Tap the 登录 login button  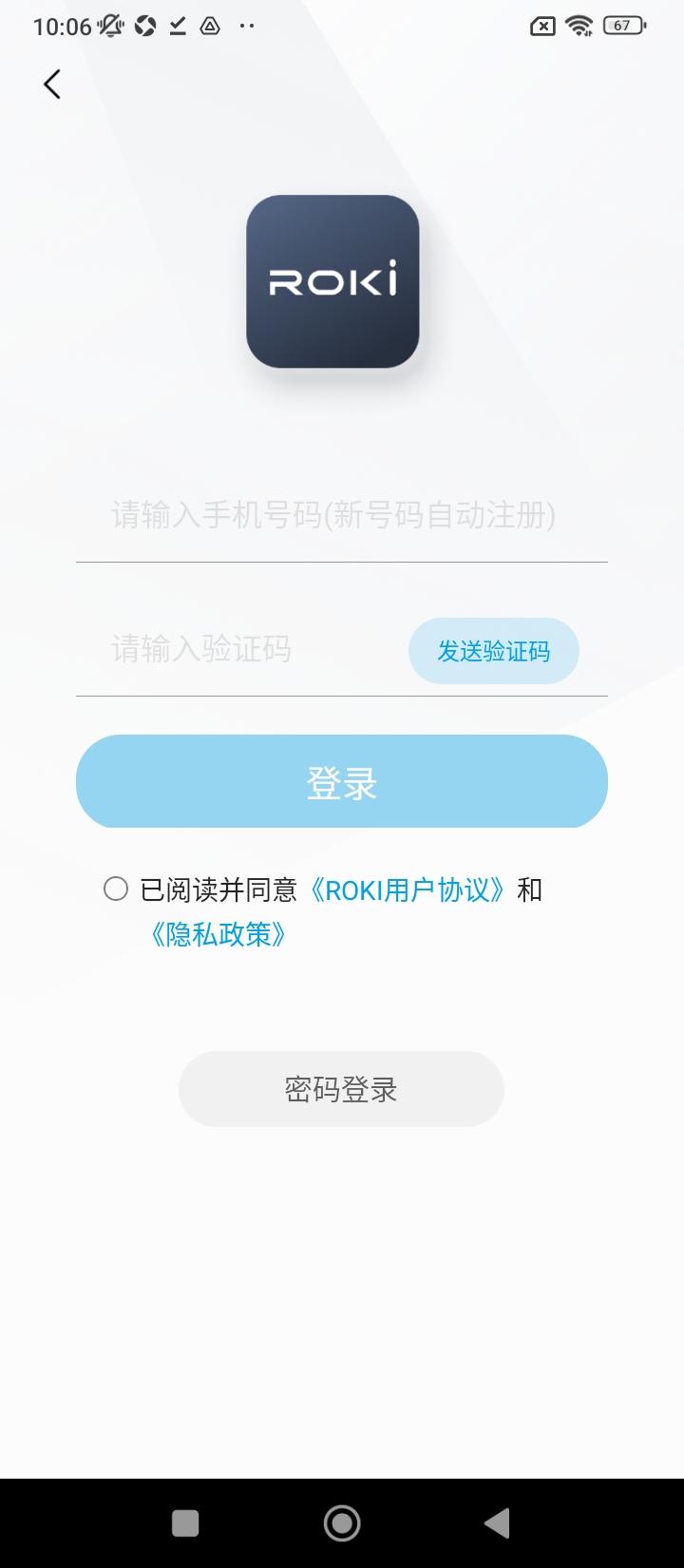point(342,781)
